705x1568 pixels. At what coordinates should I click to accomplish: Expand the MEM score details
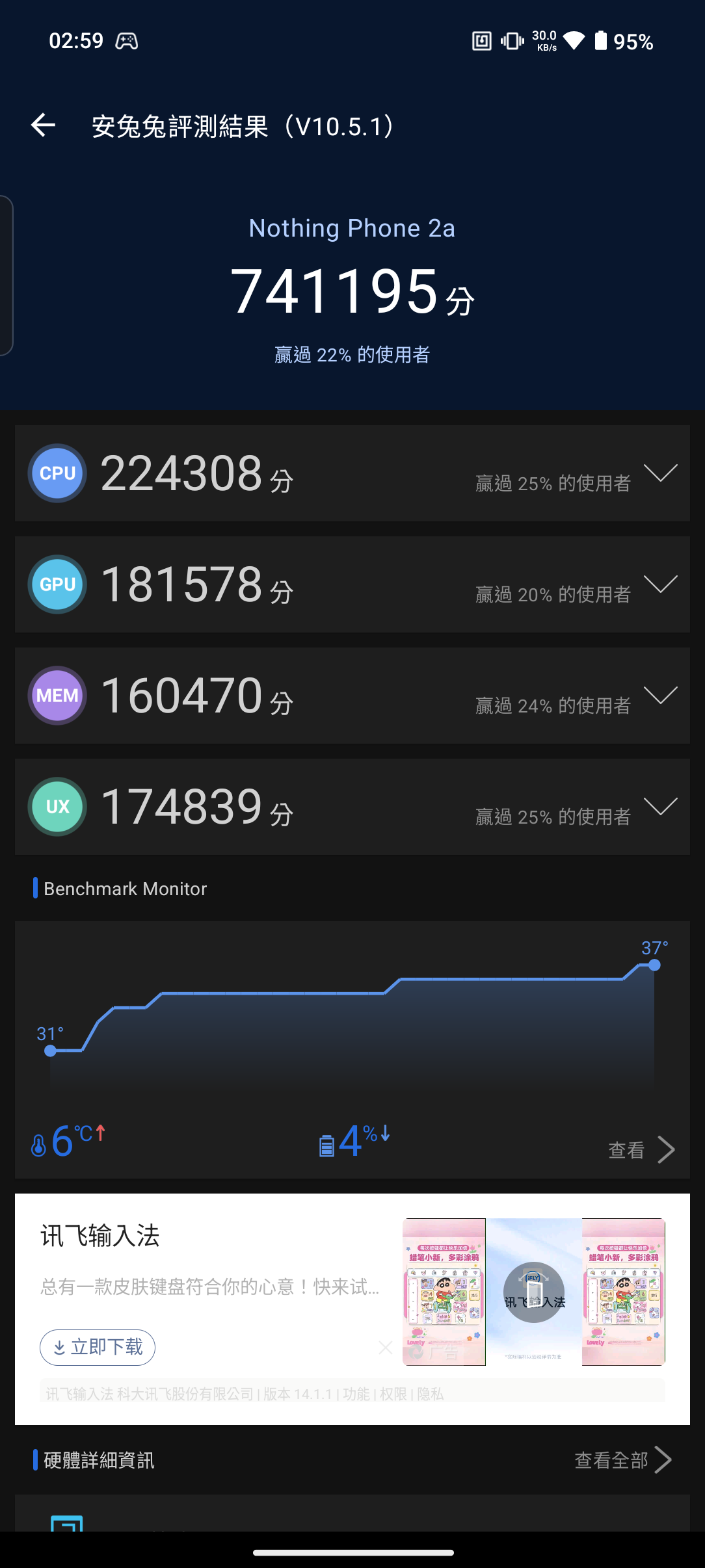660,695
